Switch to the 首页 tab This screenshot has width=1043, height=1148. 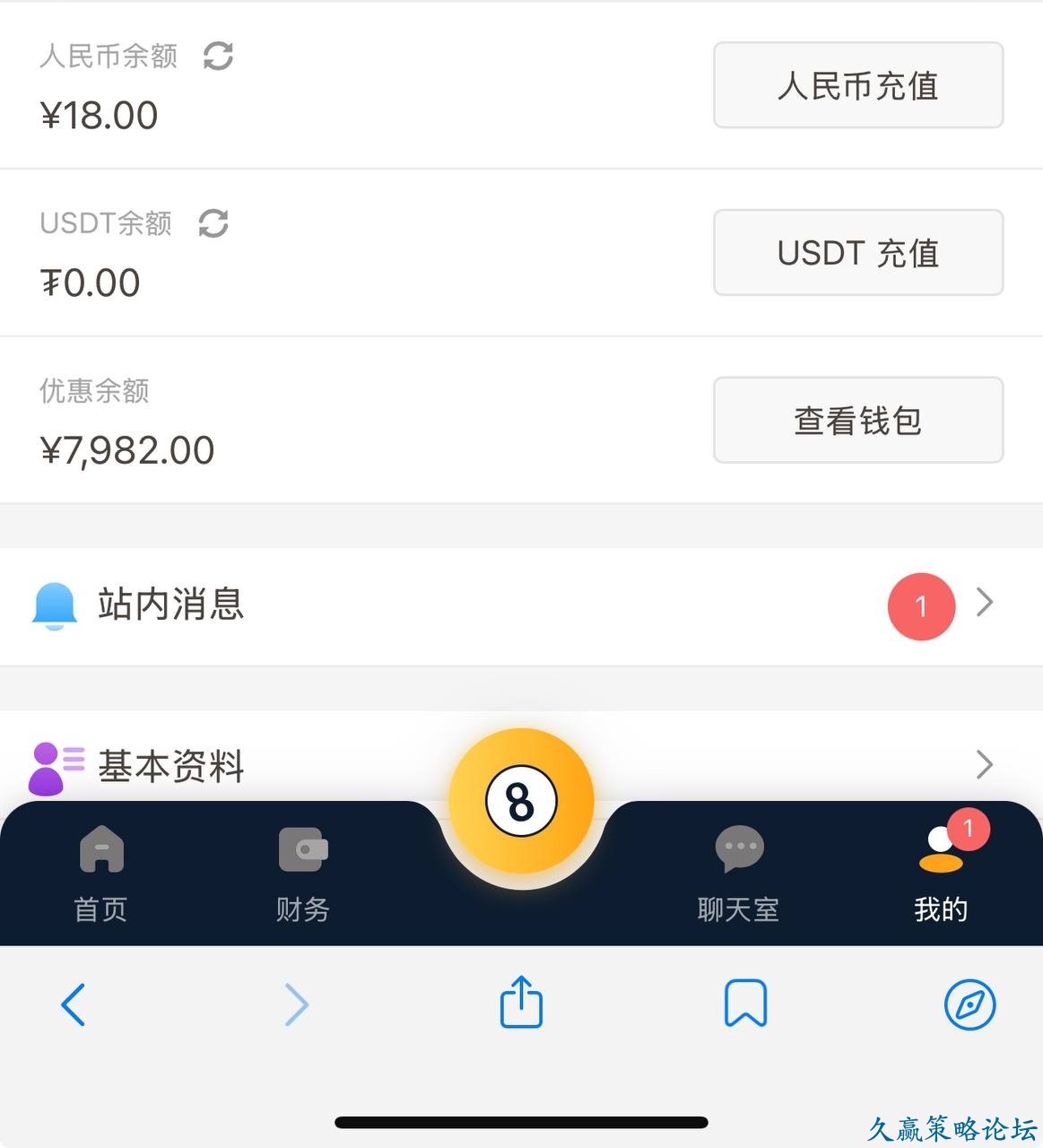[101, 874]
